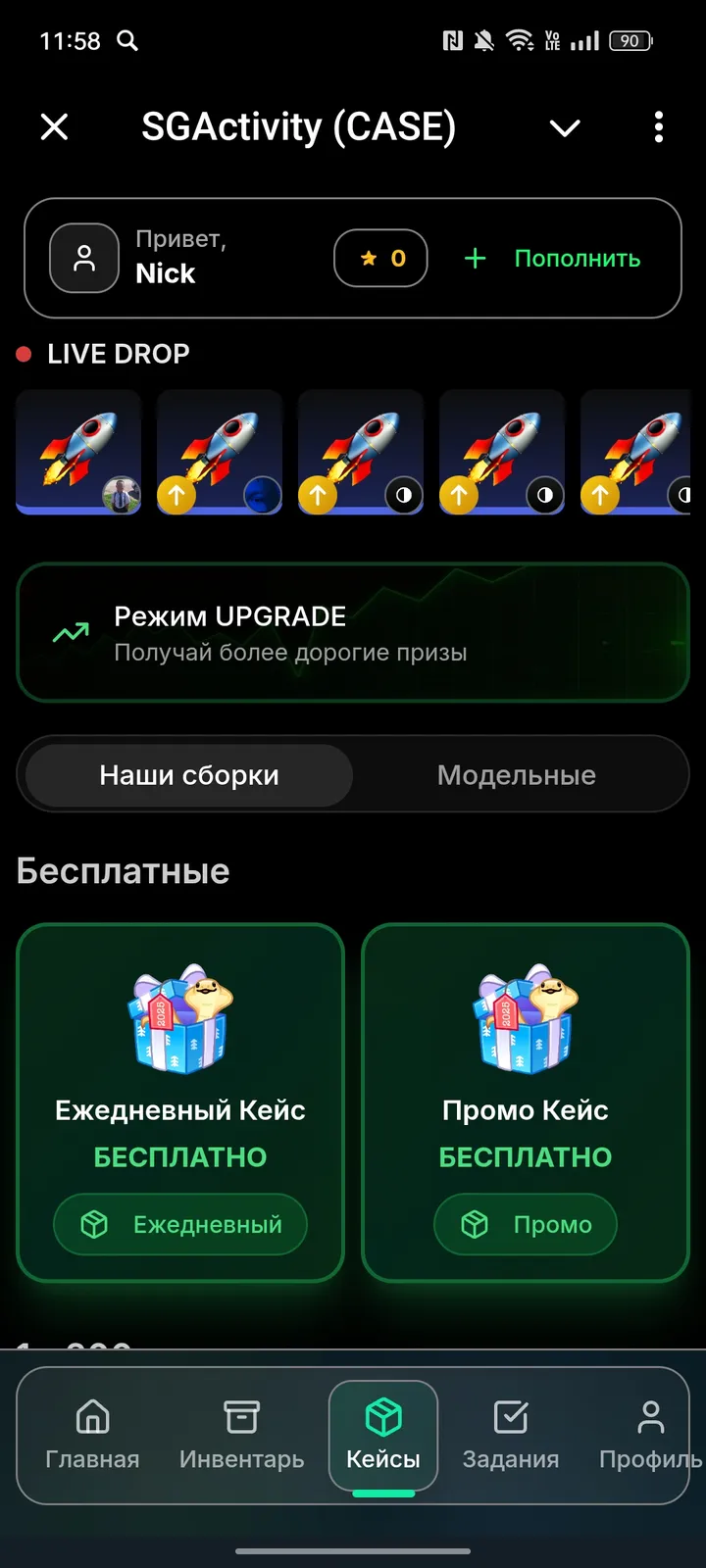Switch to the Наши сборки tab

click(x=188, y=774)
